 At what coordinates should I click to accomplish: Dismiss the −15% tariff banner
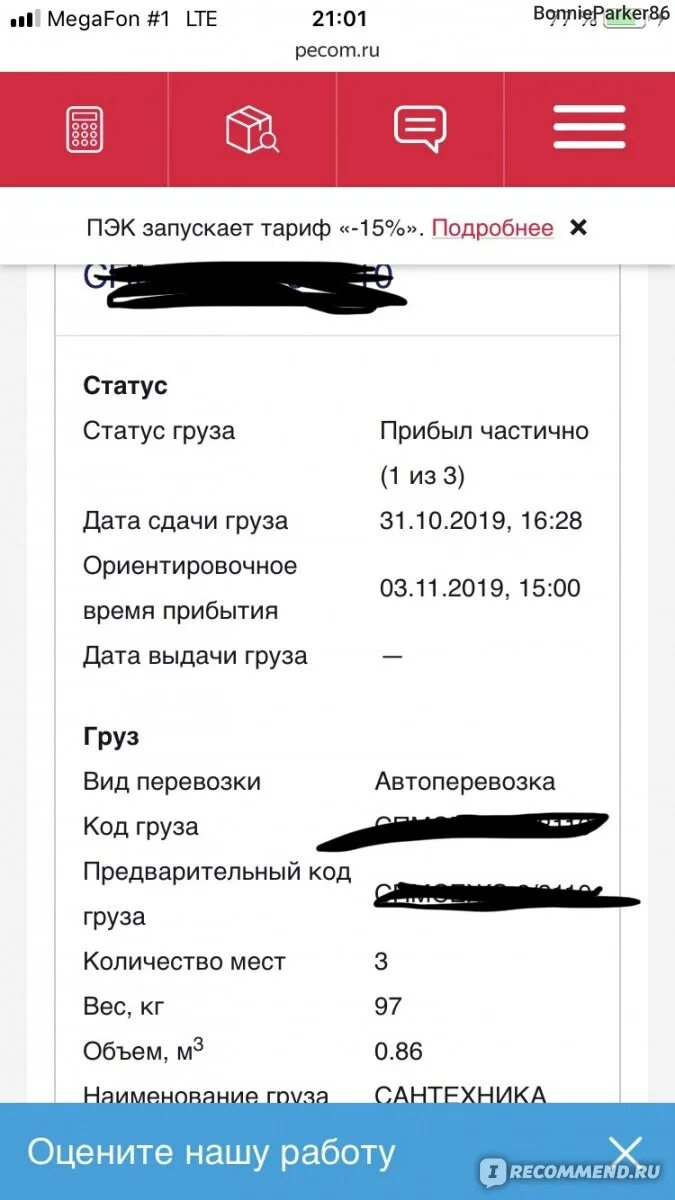[x=578, y=227]
